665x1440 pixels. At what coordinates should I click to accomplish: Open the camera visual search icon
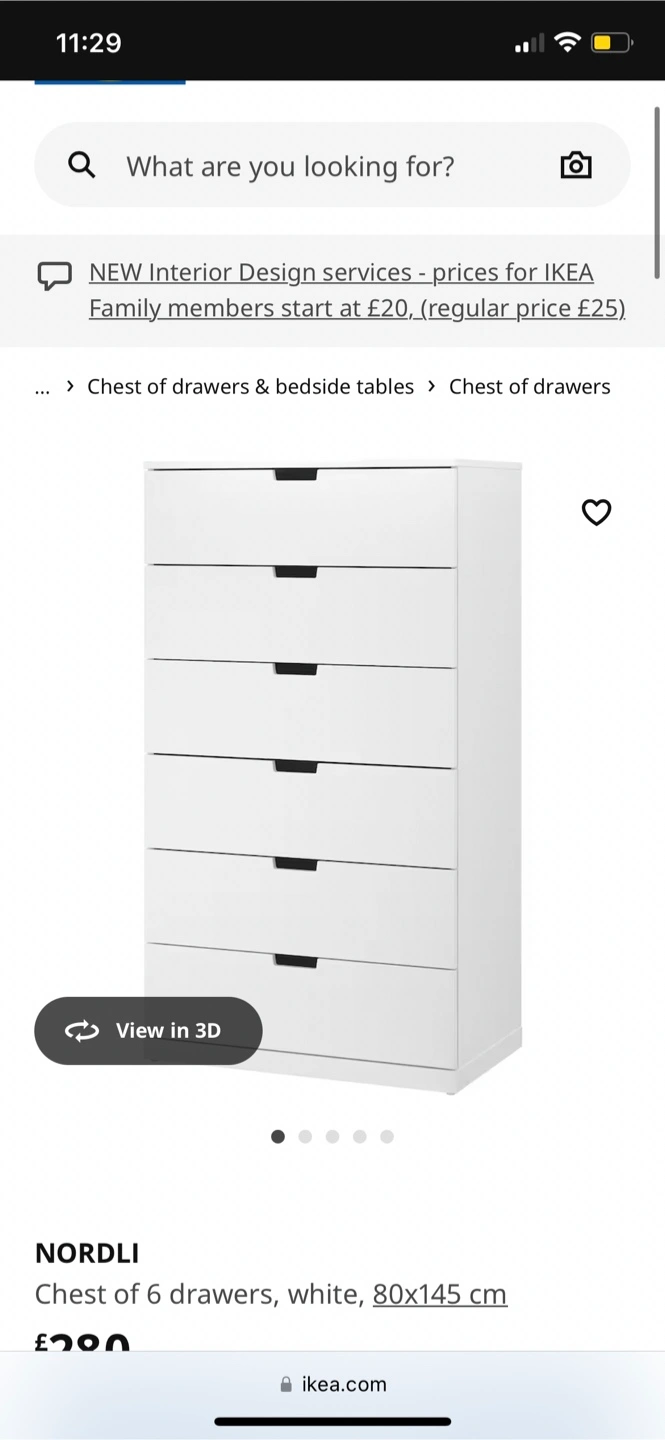pos(575,166)
